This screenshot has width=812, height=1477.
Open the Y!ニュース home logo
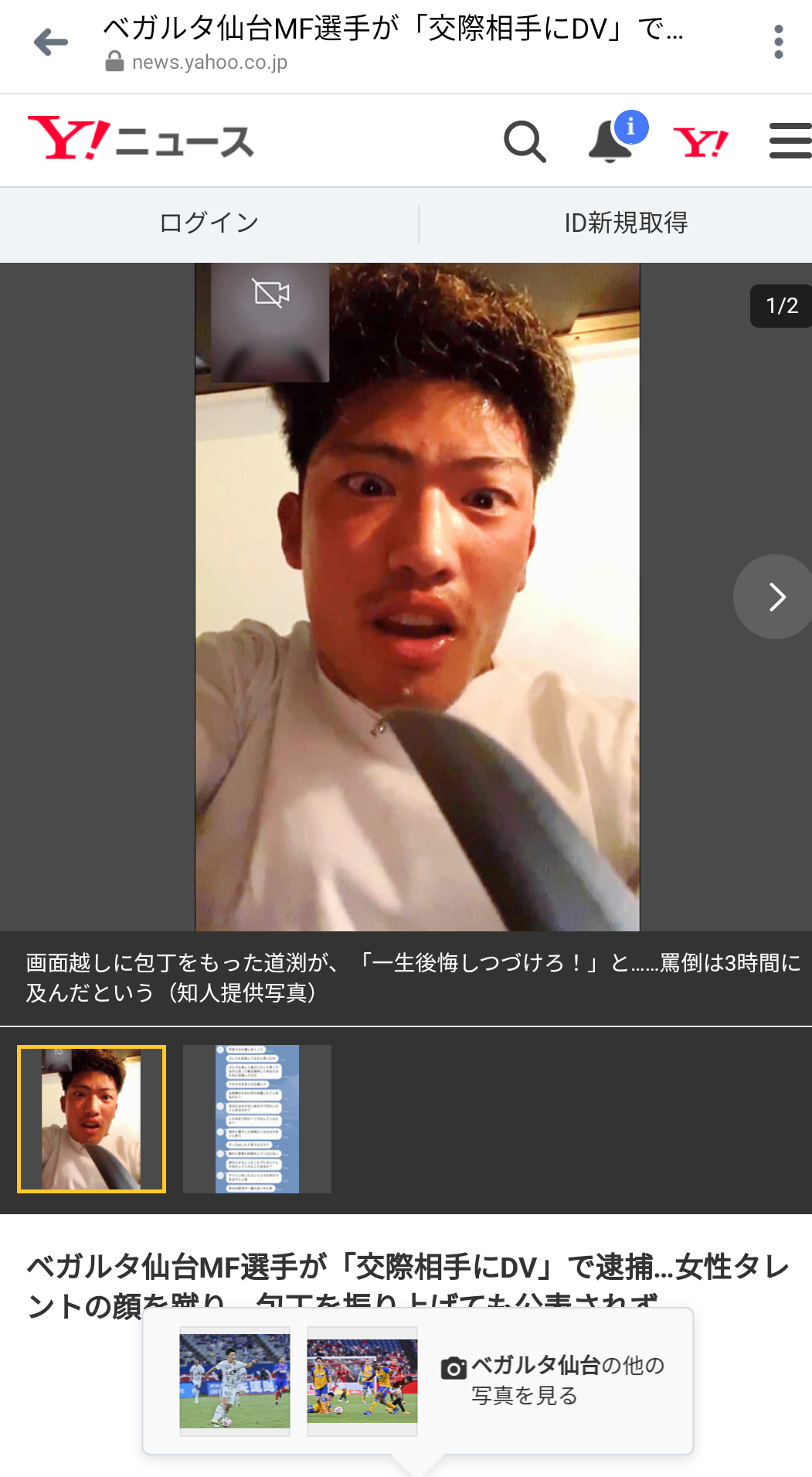pyautogui.click(x=141, y=139)
